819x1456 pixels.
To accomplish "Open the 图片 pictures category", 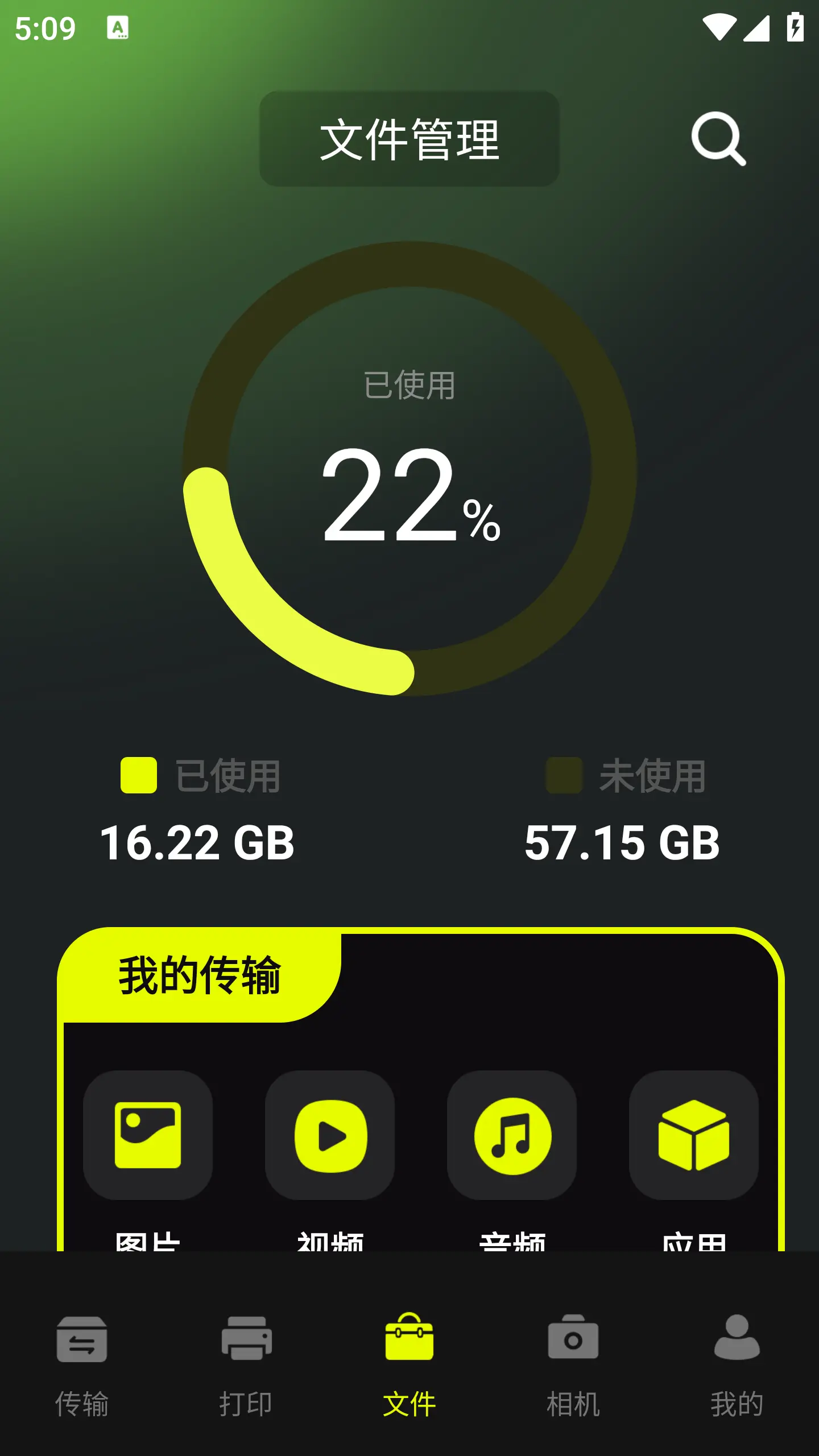I will [x=148, y=1135].
